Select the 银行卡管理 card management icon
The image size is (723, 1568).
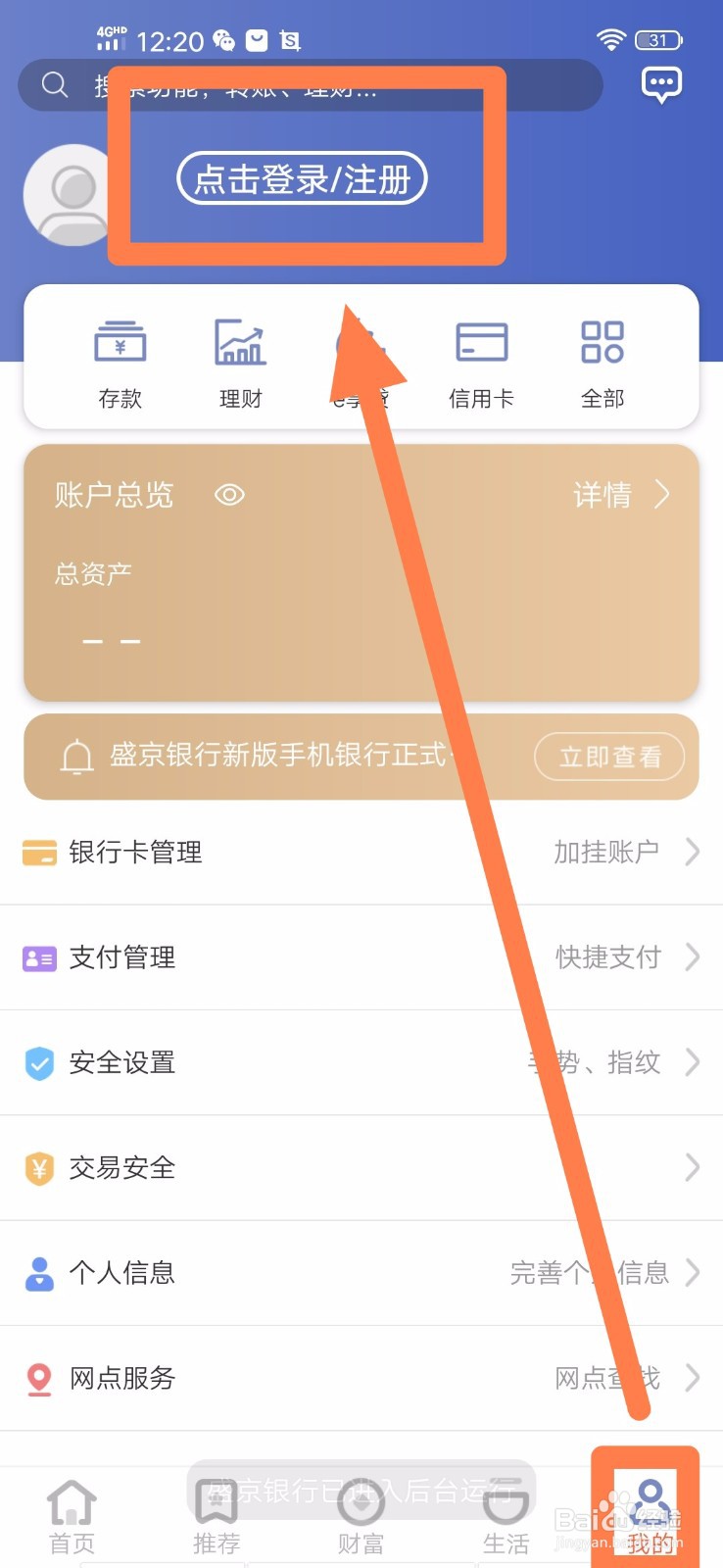coord(39,852)
